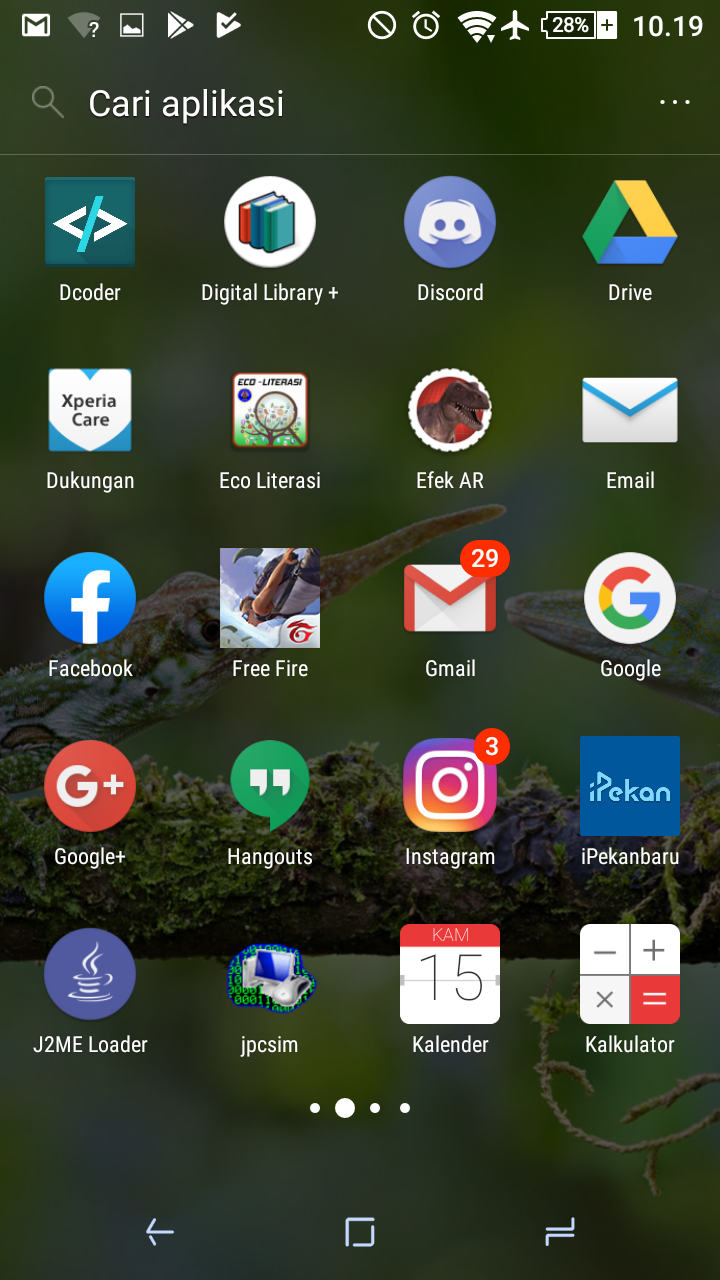Jump to the first page dot indicator

pos(315,1108)
